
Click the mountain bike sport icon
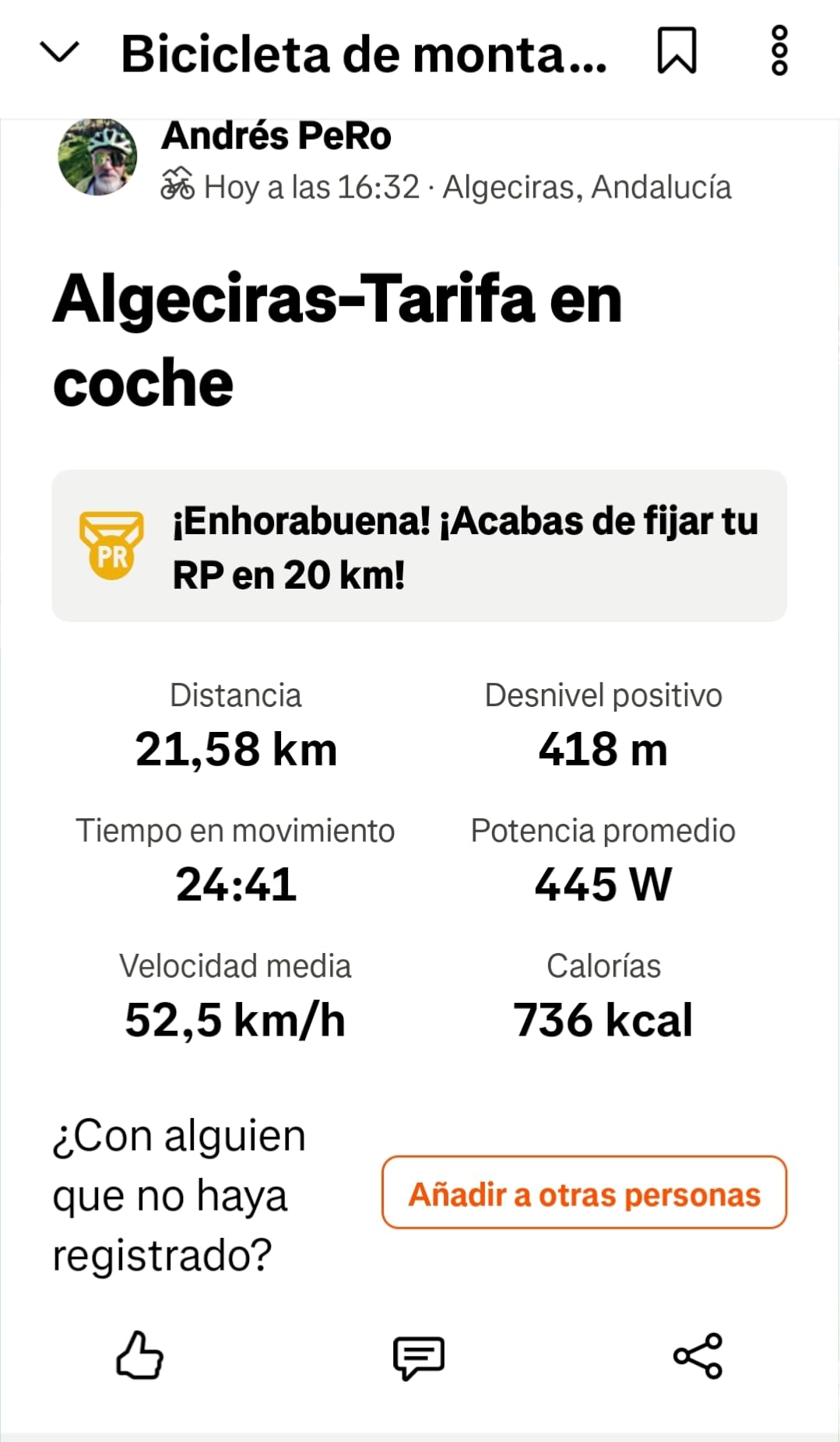click(177, 185)
